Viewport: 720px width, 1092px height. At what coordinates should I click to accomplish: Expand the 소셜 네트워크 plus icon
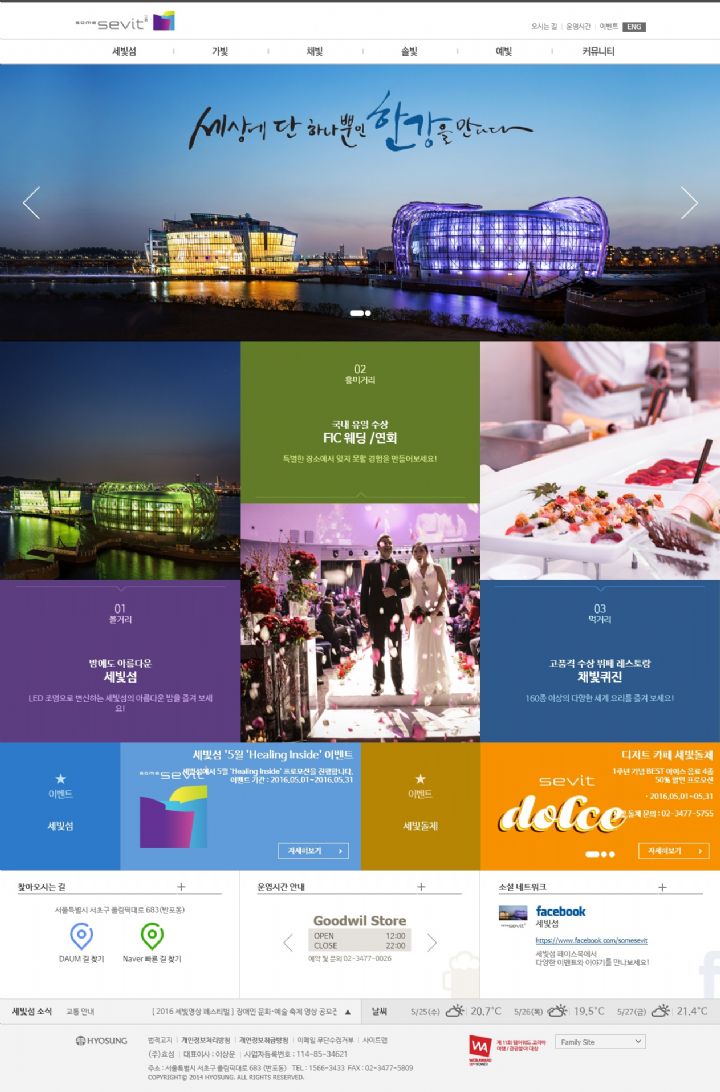click(x=662, y=887)
